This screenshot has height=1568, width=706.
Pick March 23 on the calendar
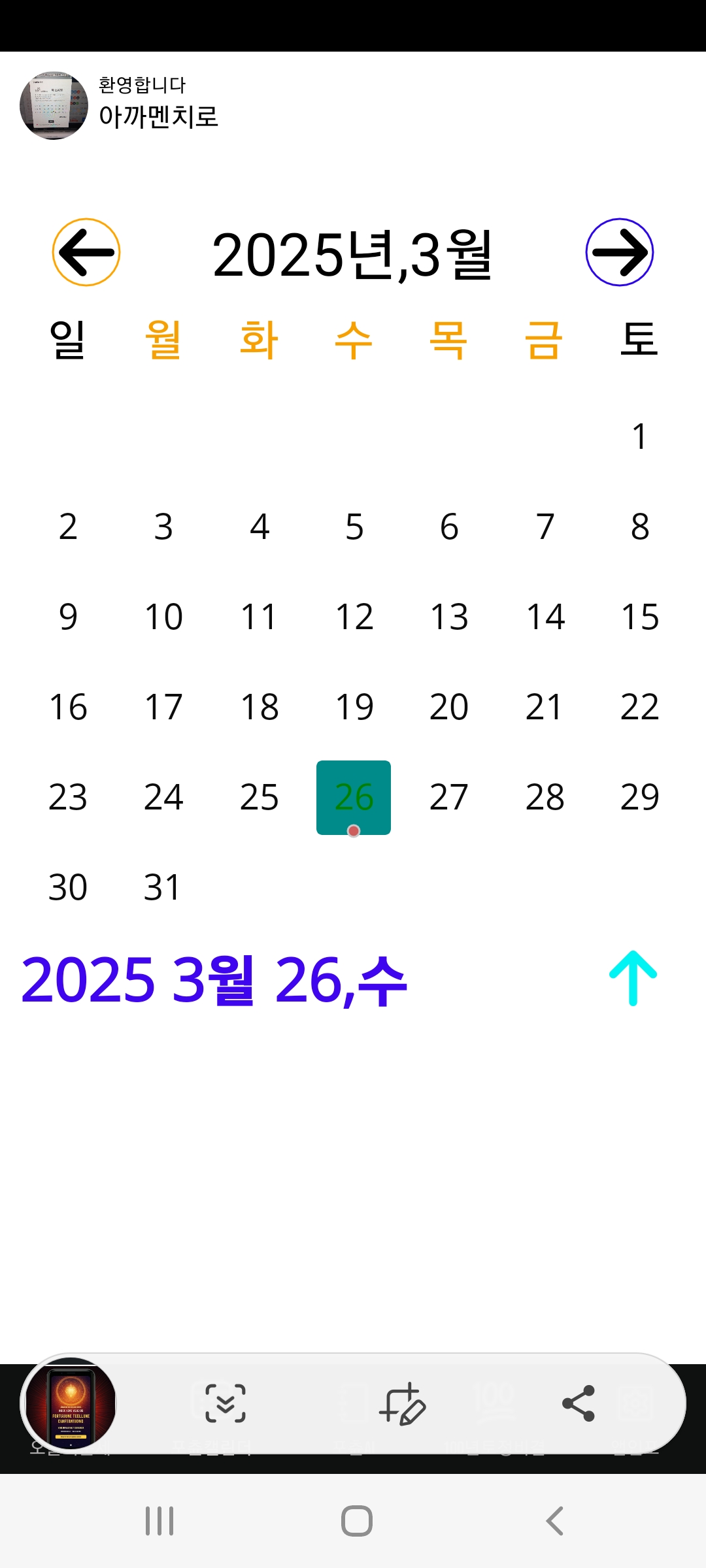[68, 797]
